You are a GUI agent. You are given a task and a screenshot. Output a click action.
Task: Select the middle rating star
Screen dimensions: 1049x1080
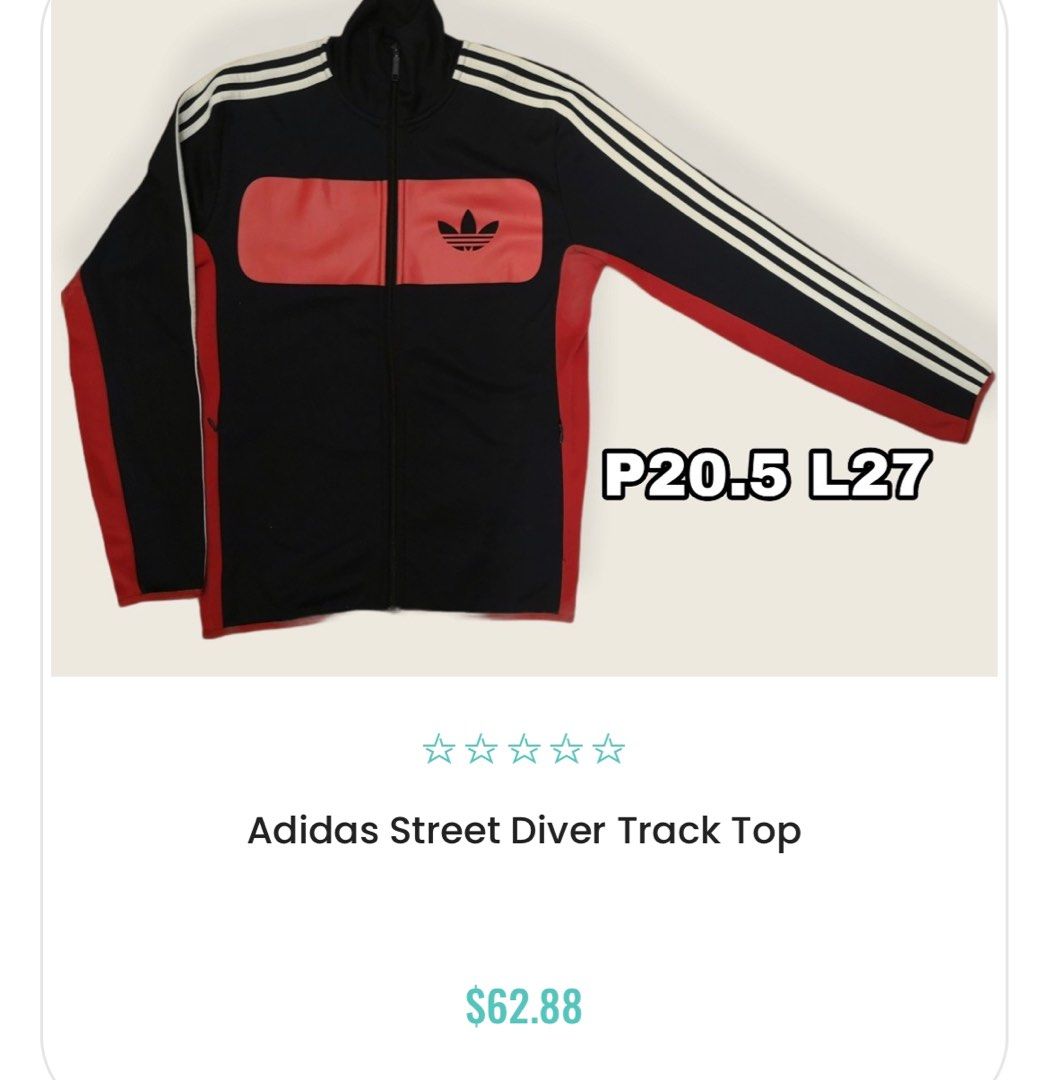[x=522, y=748]
